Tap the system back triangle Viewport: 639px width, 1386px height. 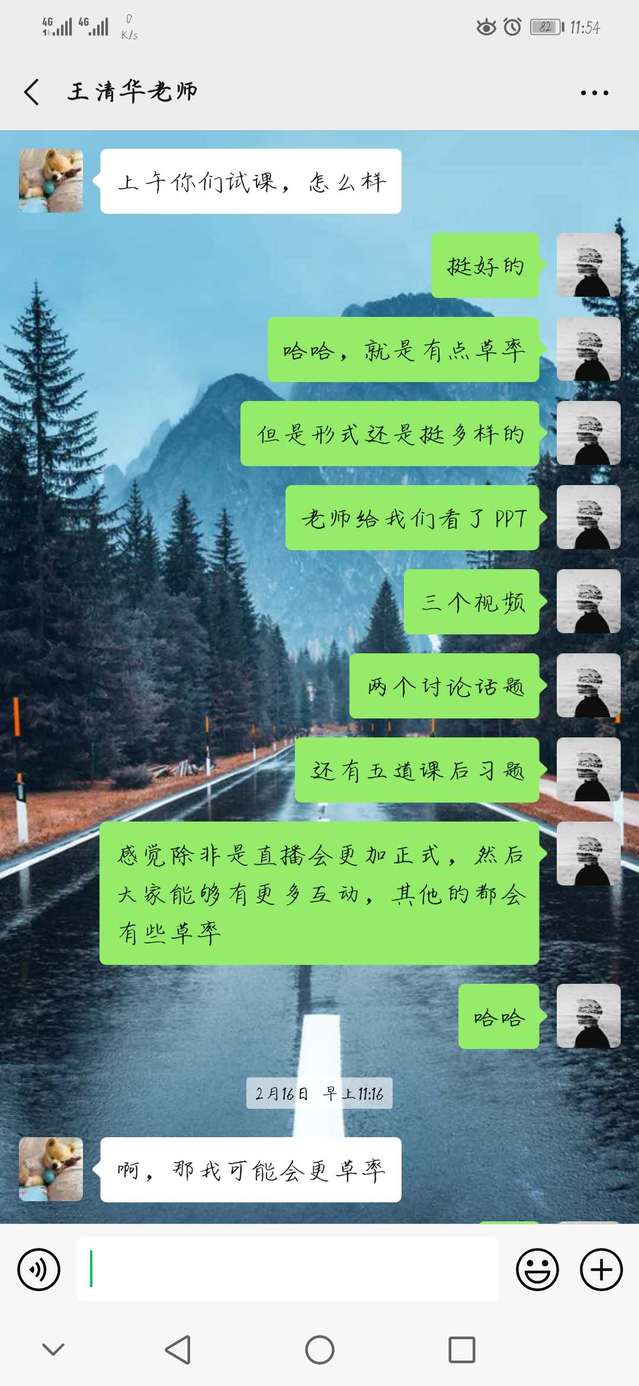point(178,1350)
